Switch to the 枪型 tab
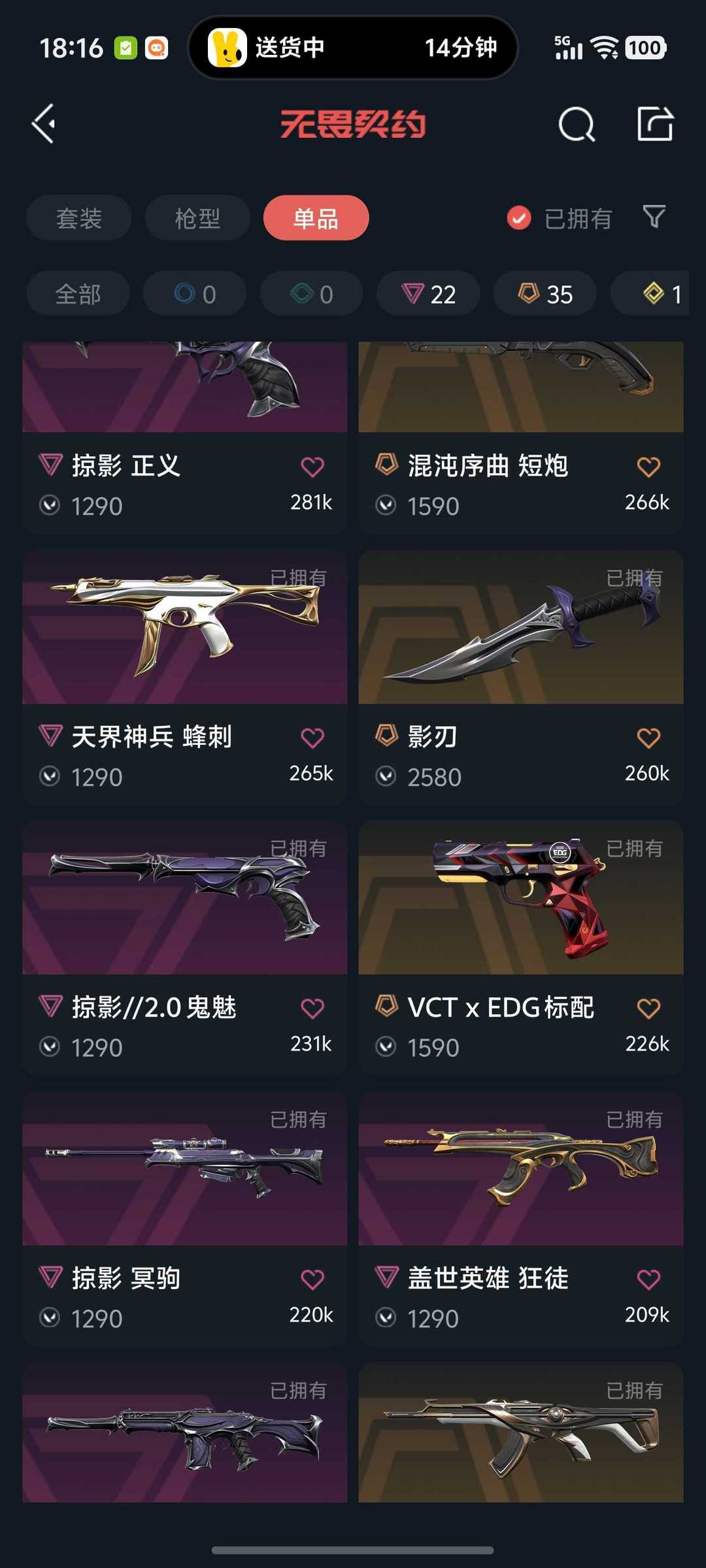706x1568 pixels. pos(197,218)
